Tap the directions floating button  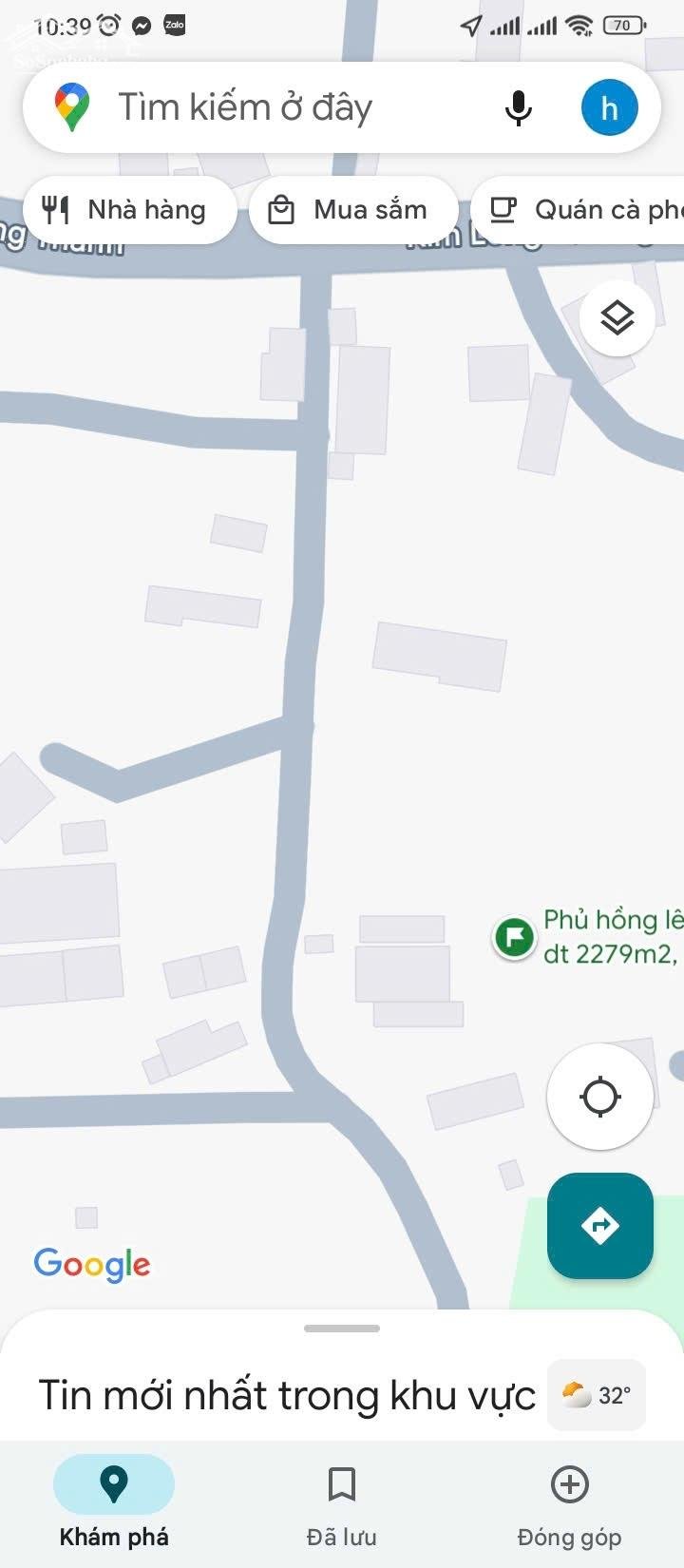pos(600,1226)
